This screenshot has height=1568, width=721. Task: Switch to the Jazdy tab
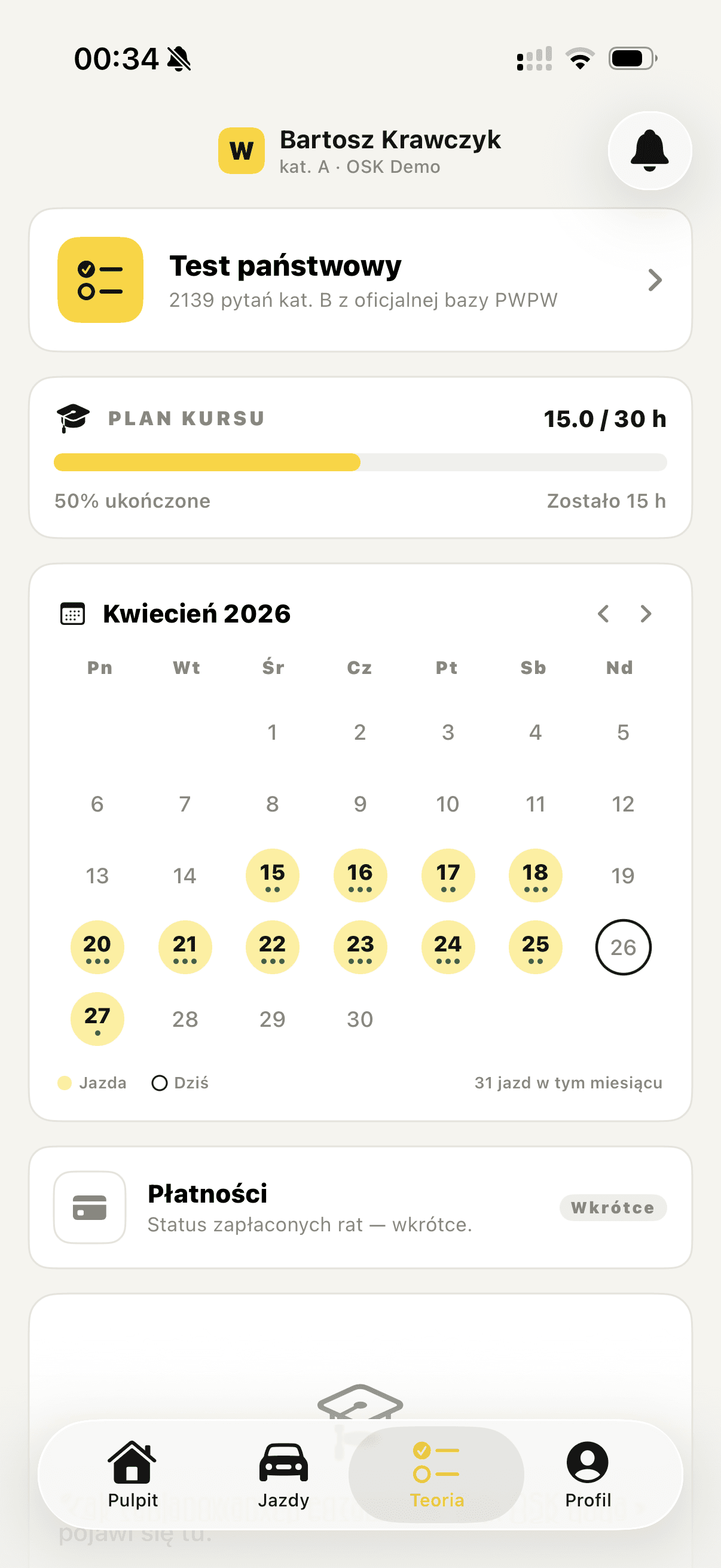283,1474
